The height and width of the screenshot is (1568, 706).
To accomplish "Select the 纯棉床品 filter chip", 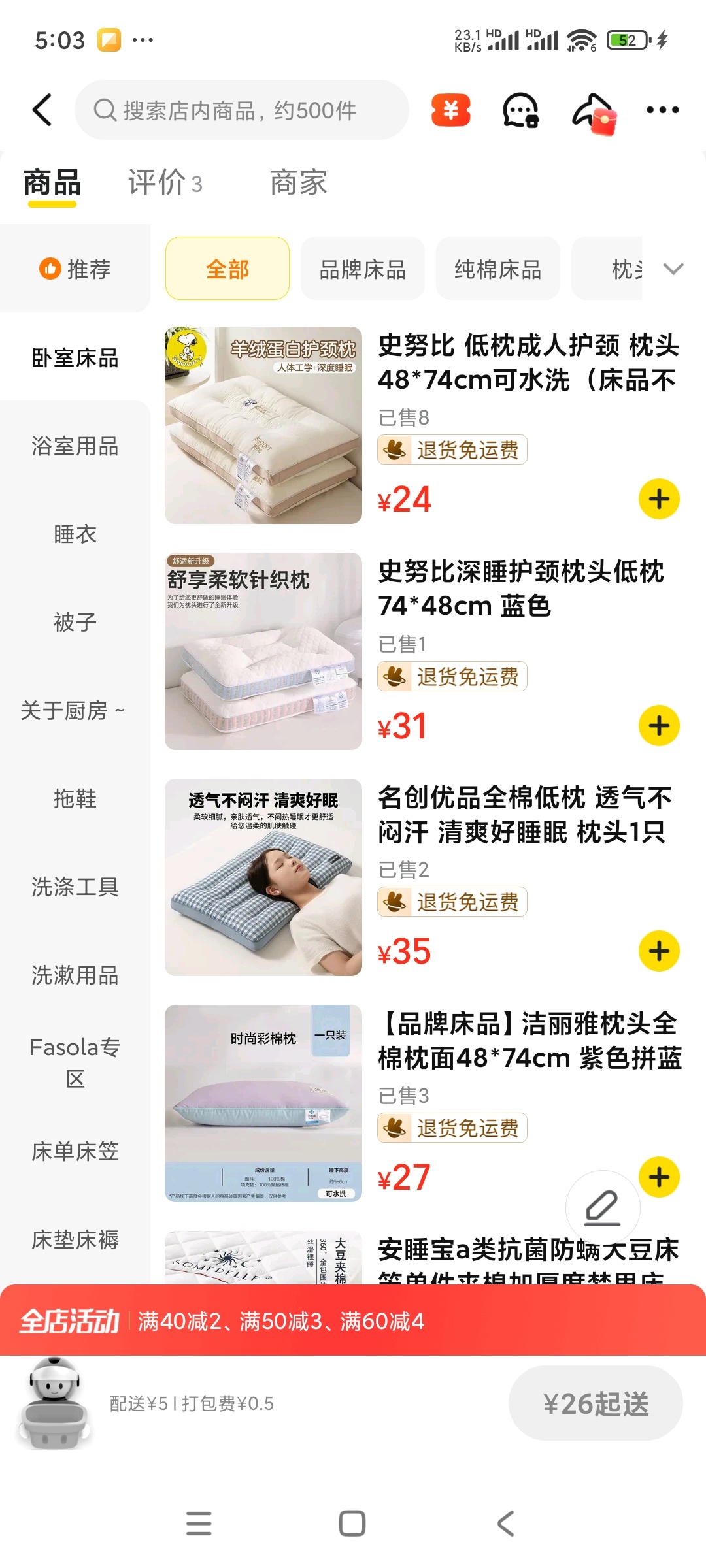I will pos(498,269).
